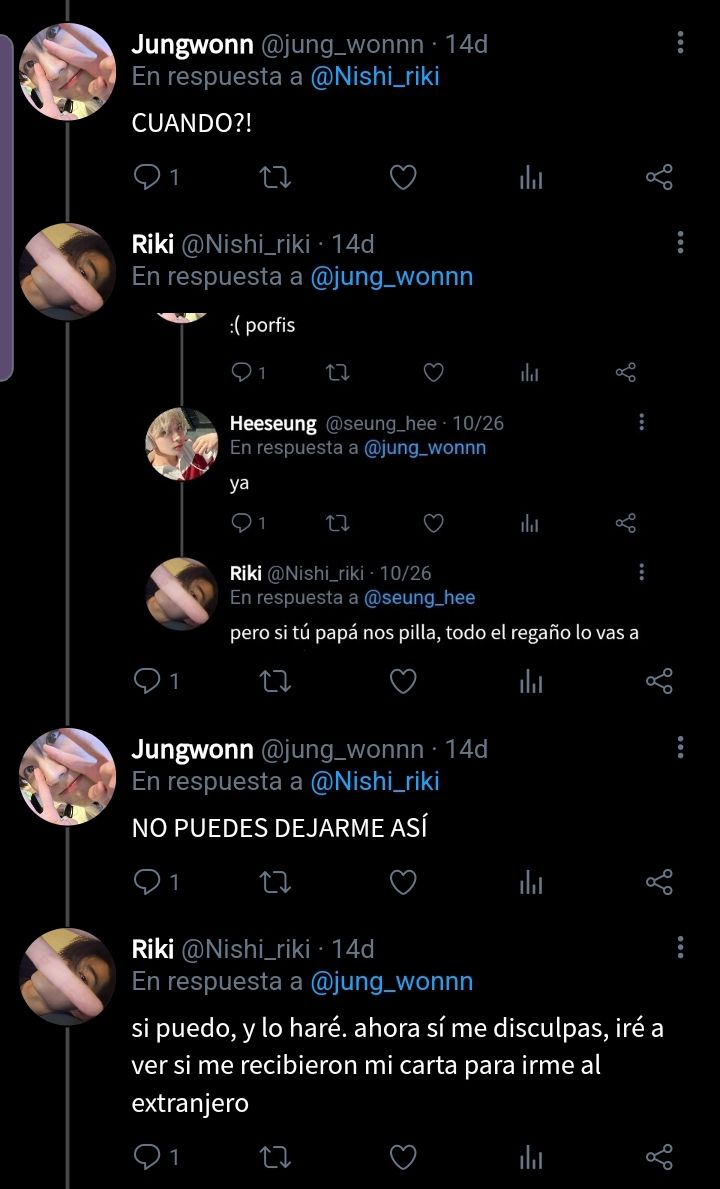
Task: Open the @Nishi_riki link above "CUANDO?!"
Action: pos(375,77)
